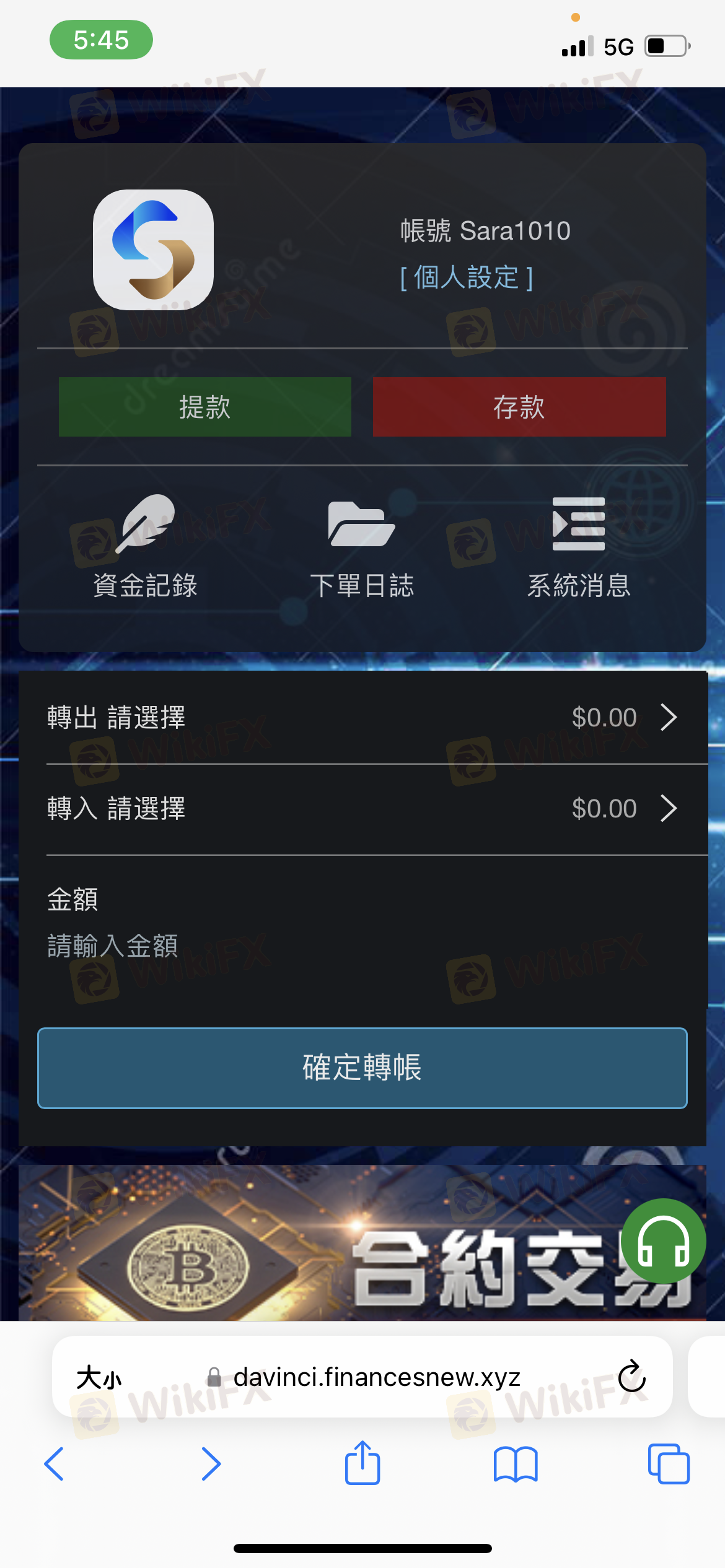The height and width of the screenshot is (1568, 725).
Task: Open the Safari share sheet
Action: point(362,1463)
